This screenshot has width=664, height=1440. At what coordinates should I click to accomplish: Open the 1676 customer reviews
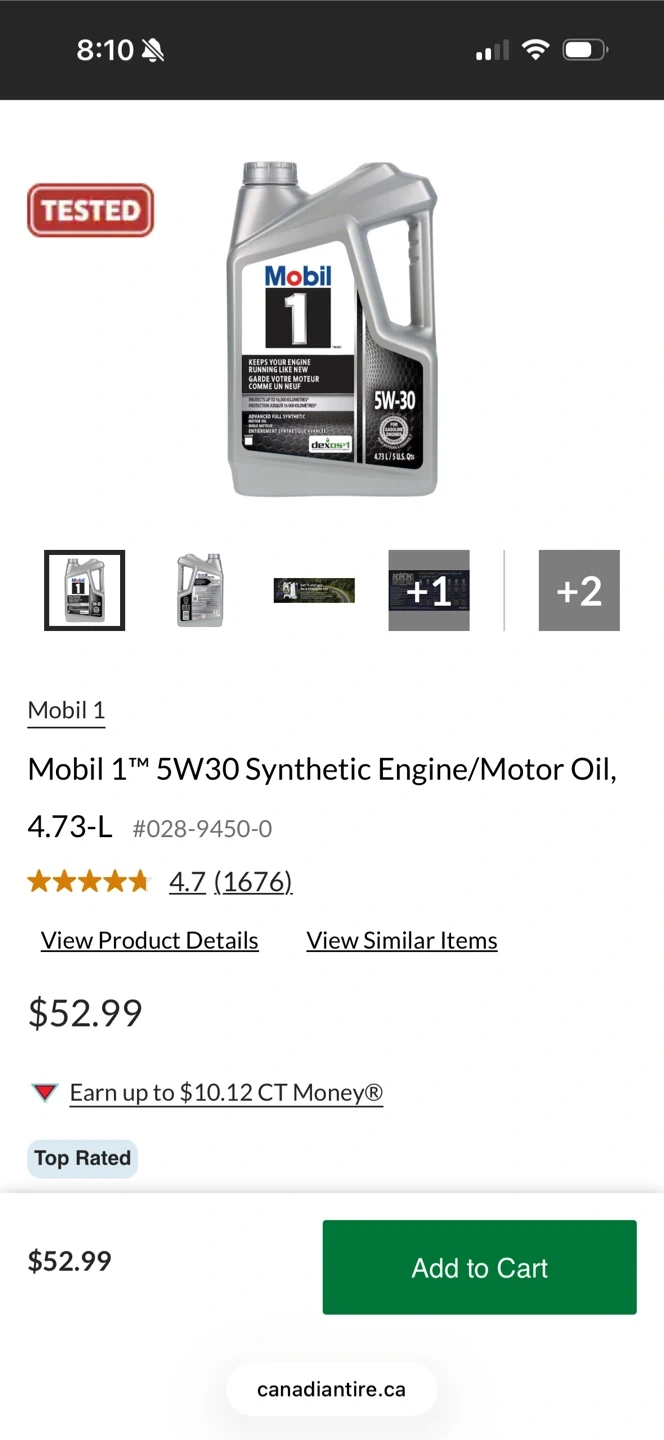(253, 881)
